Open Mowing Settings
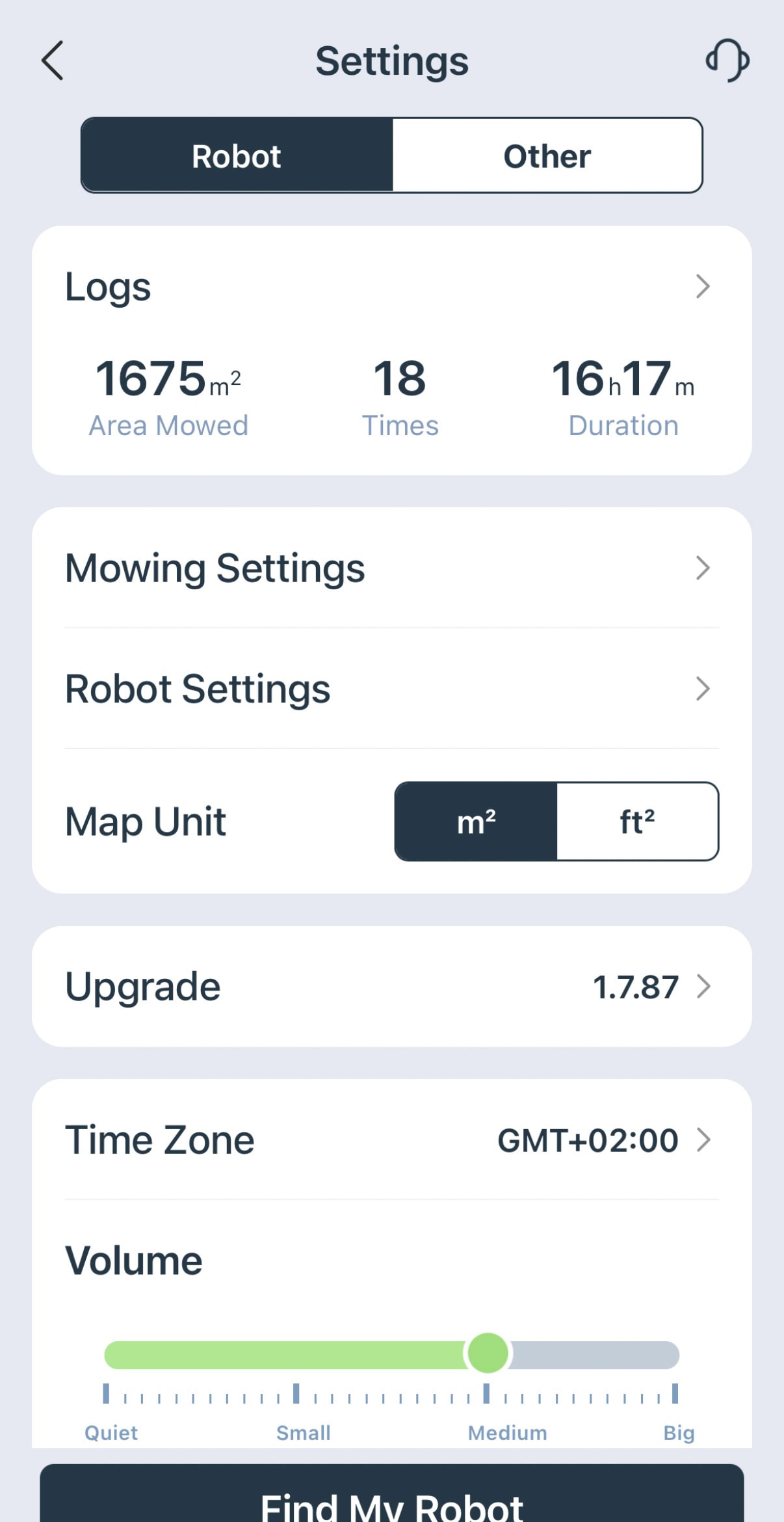784x1522 pixels. pyautogui.click(x=391, y=568)
